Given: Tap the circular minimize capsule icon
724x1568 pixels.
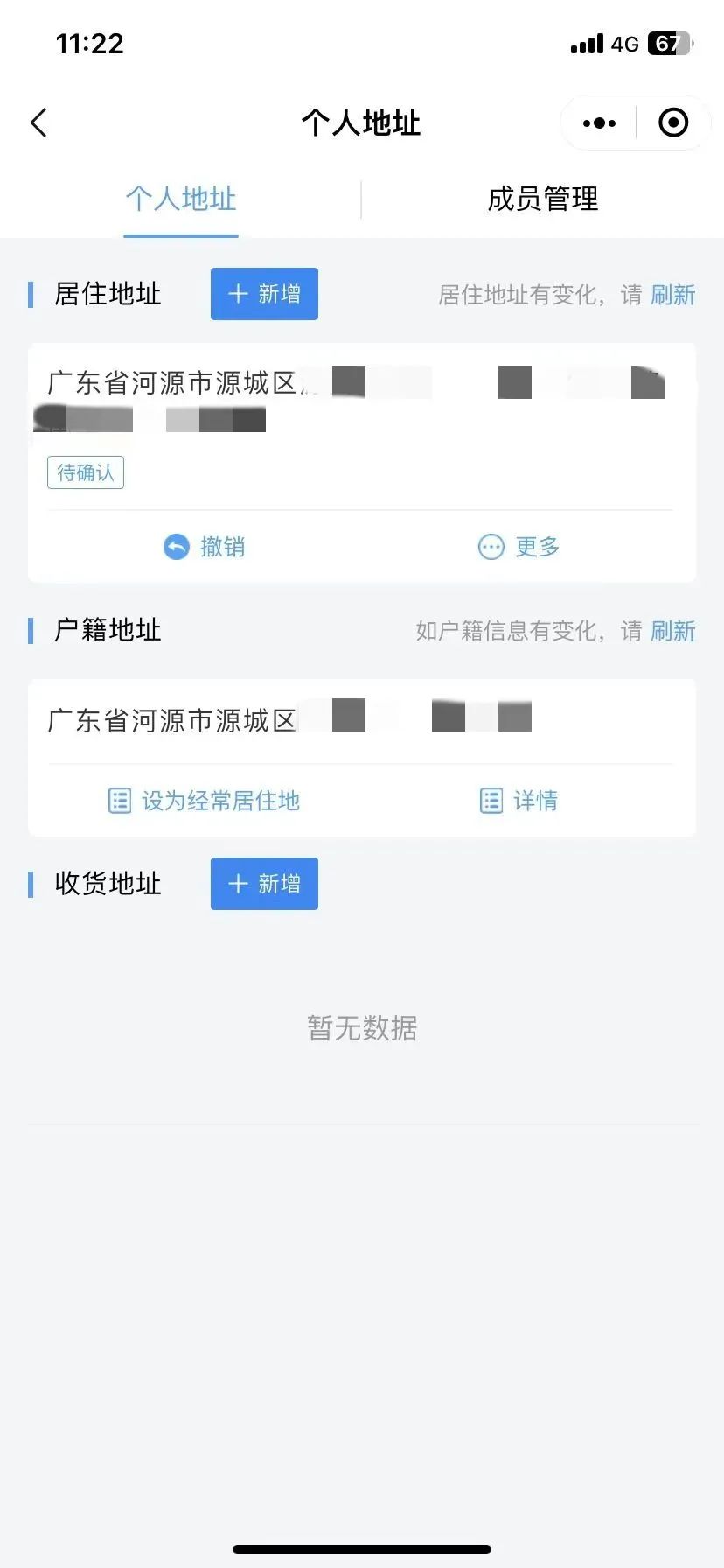Looking at the screenshot, I should click(673, 122).
